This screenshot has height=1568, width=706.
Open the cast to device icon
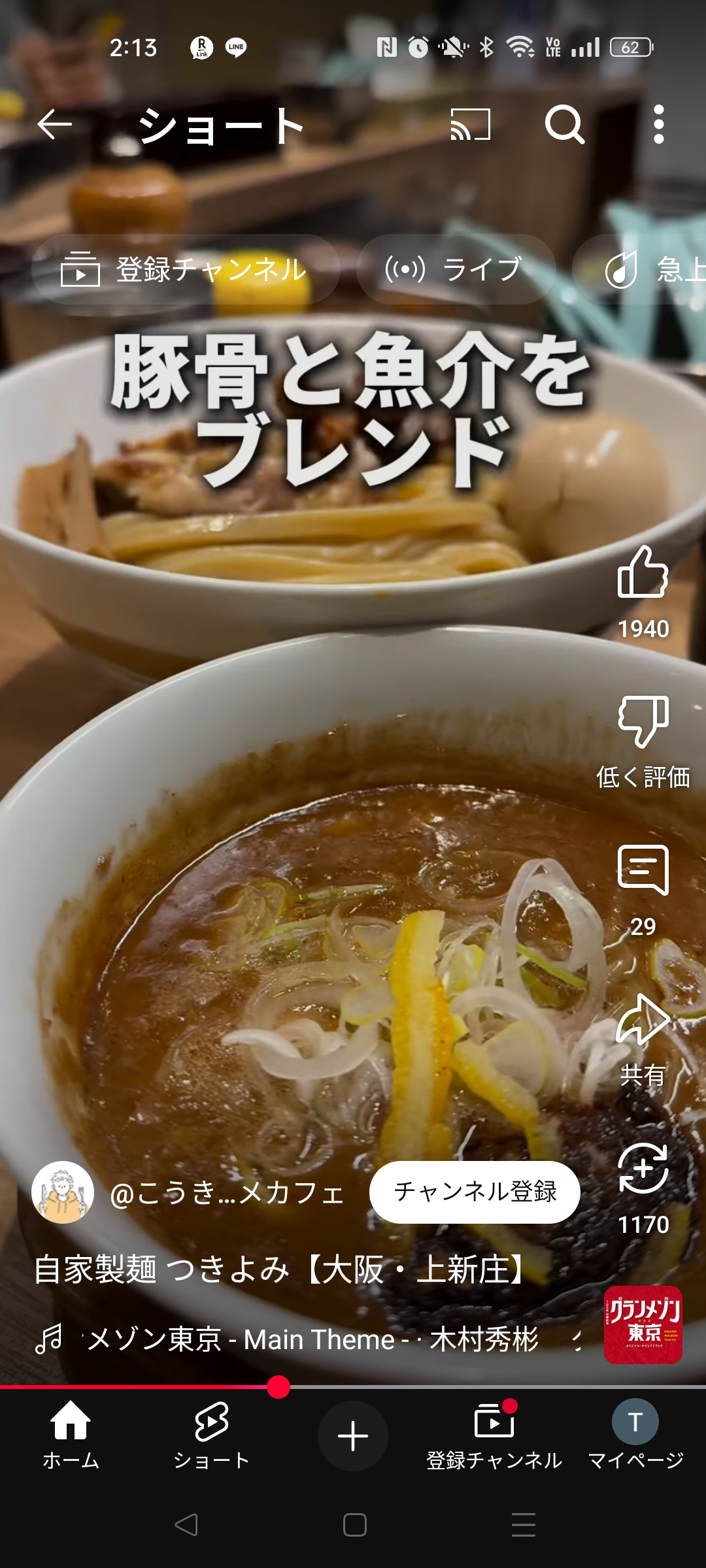(x=470, y=124)
